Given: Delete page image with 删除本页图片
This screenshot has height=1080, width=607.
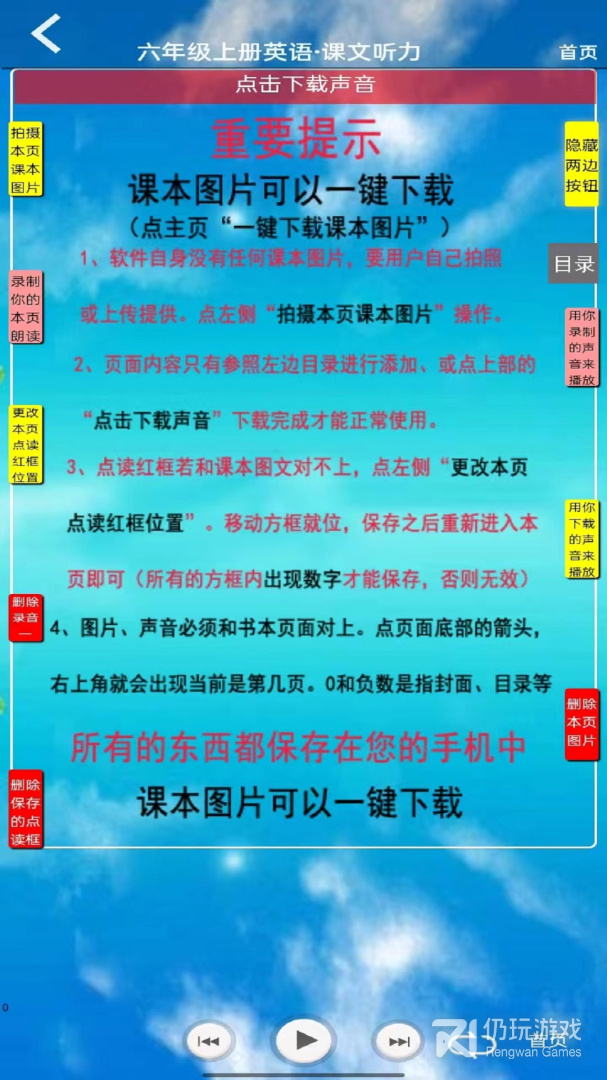Looking at the screenshot, I should (582, 725).
